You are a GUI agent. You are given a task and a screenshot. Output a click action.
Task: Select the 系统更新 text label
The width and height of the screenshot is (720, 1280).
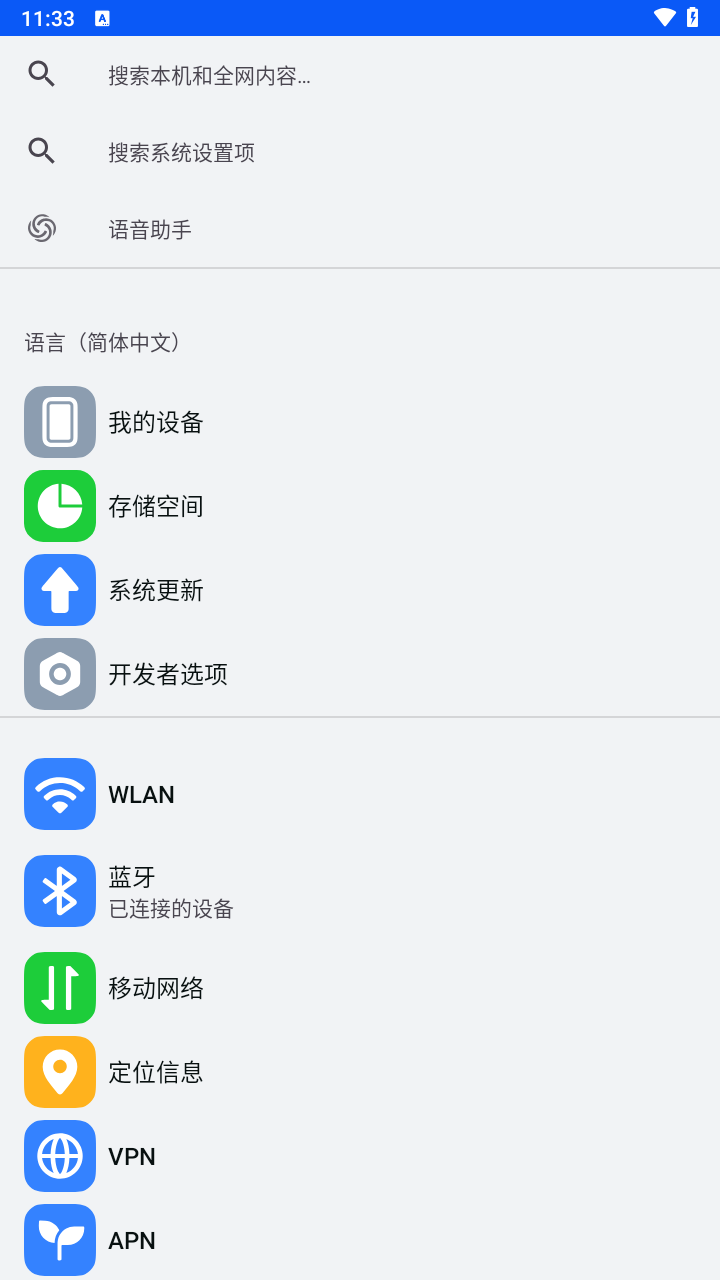[155, 590]
